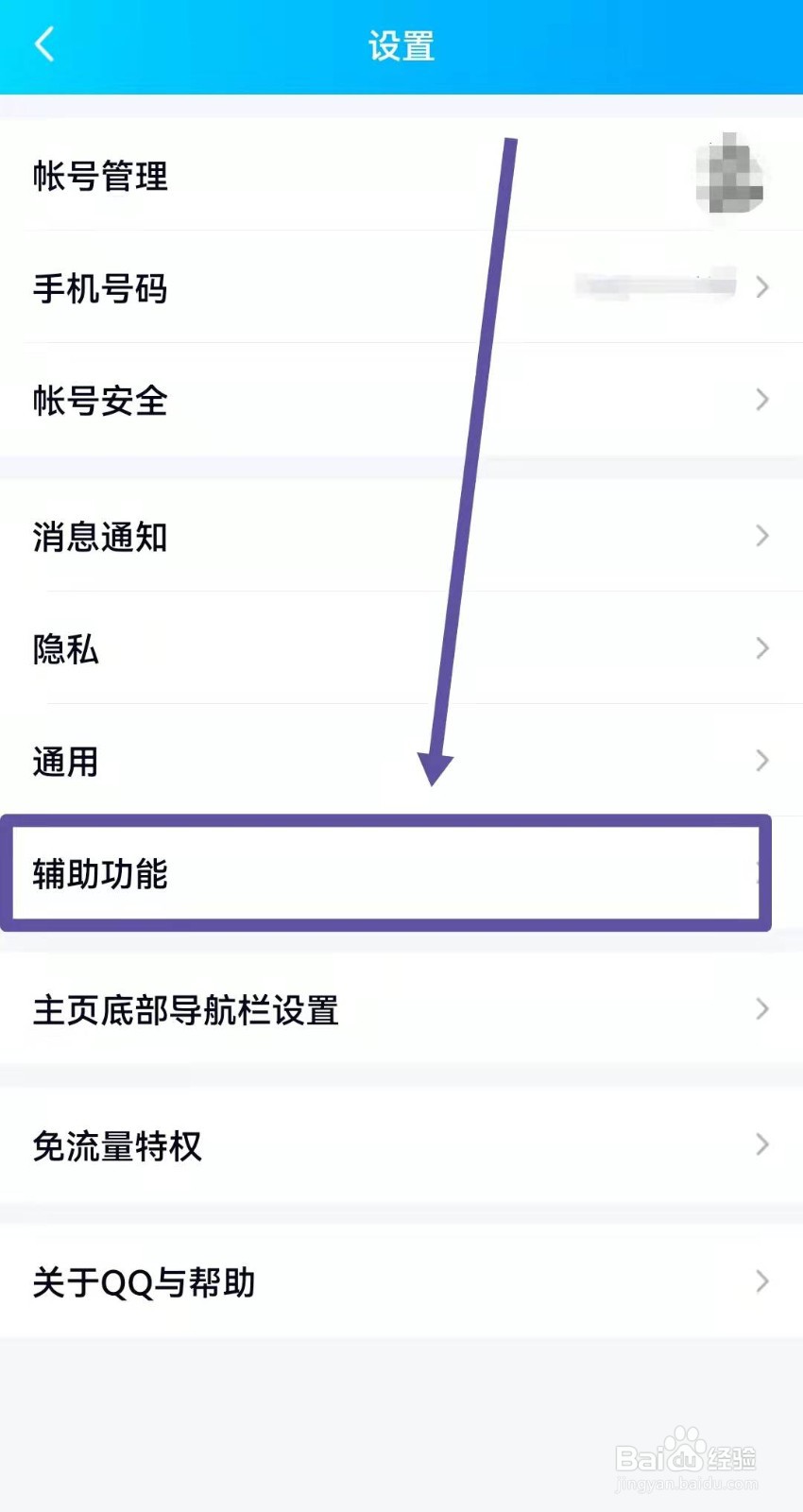Tap the back arrow icon
Screen dimensions: 803x1512
[44, 43]
